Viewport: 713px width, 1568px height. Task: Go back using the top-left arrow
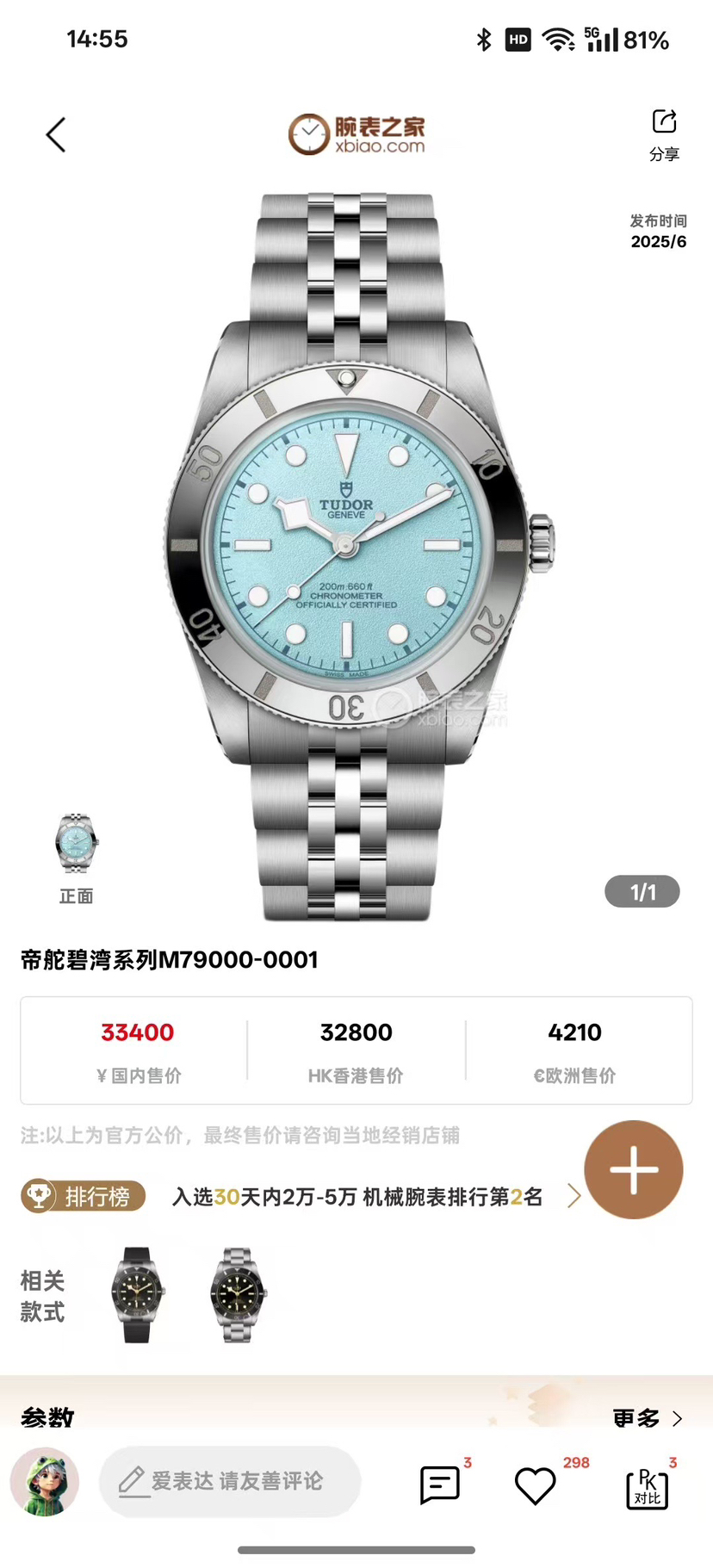56,135
